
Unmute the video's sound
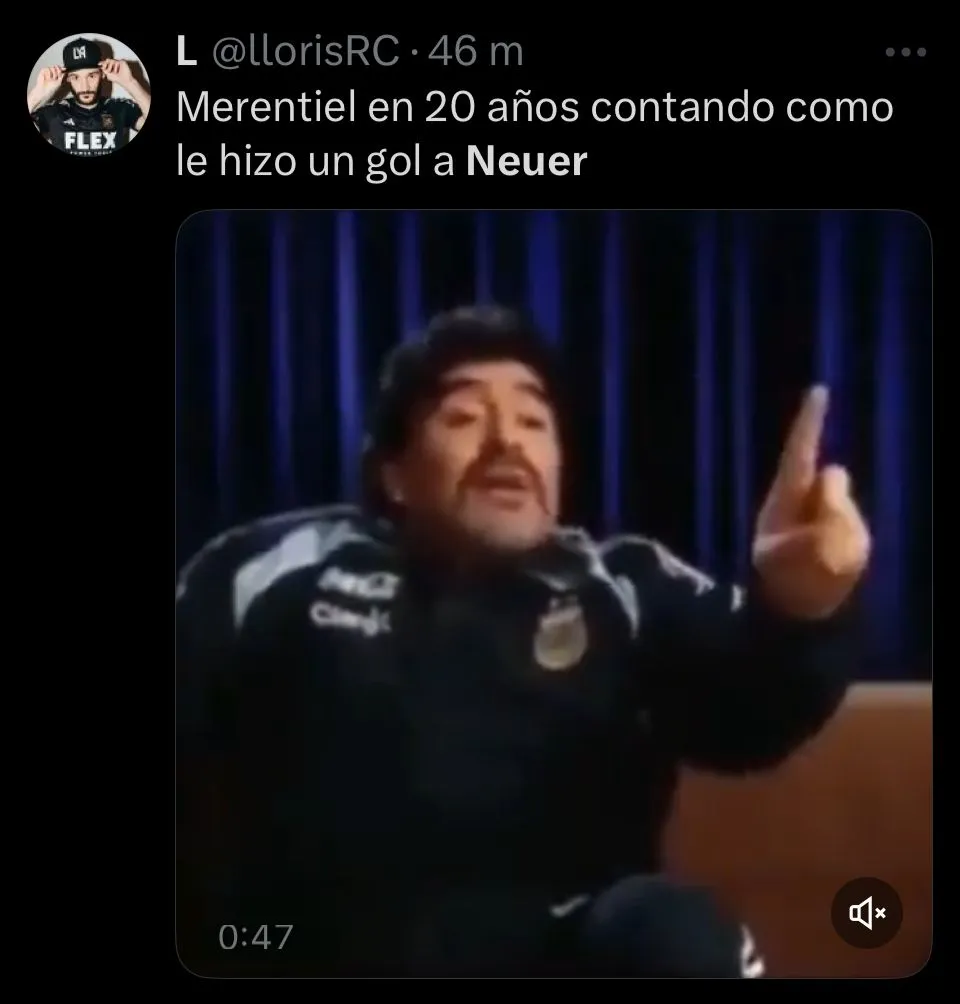point(867,912)
